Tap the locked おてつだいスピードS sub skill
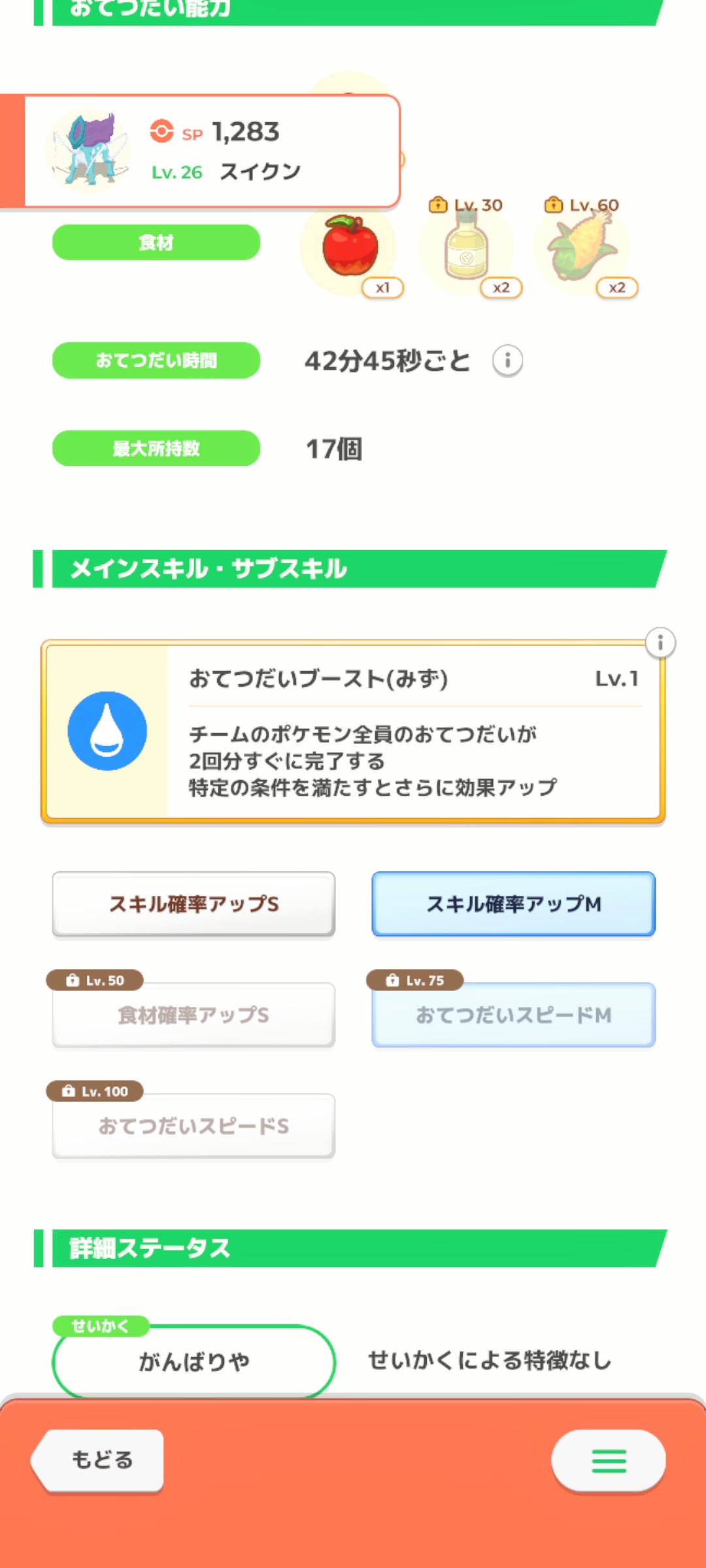The image size is (706, 1568). pyautogui.click(x=193, y=1126)
